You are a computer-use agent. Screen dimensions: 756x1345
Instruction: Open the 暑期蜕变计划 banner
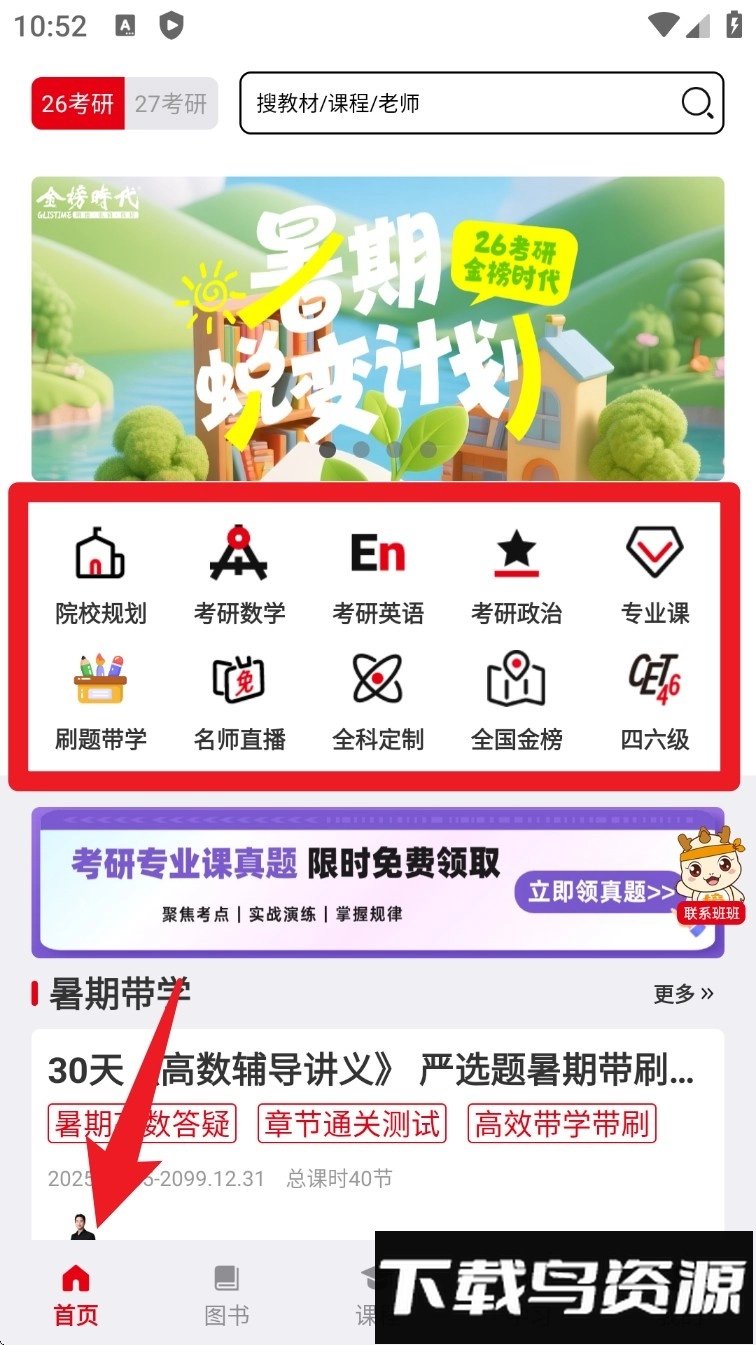pyautogui.click(x=378, y=329)
